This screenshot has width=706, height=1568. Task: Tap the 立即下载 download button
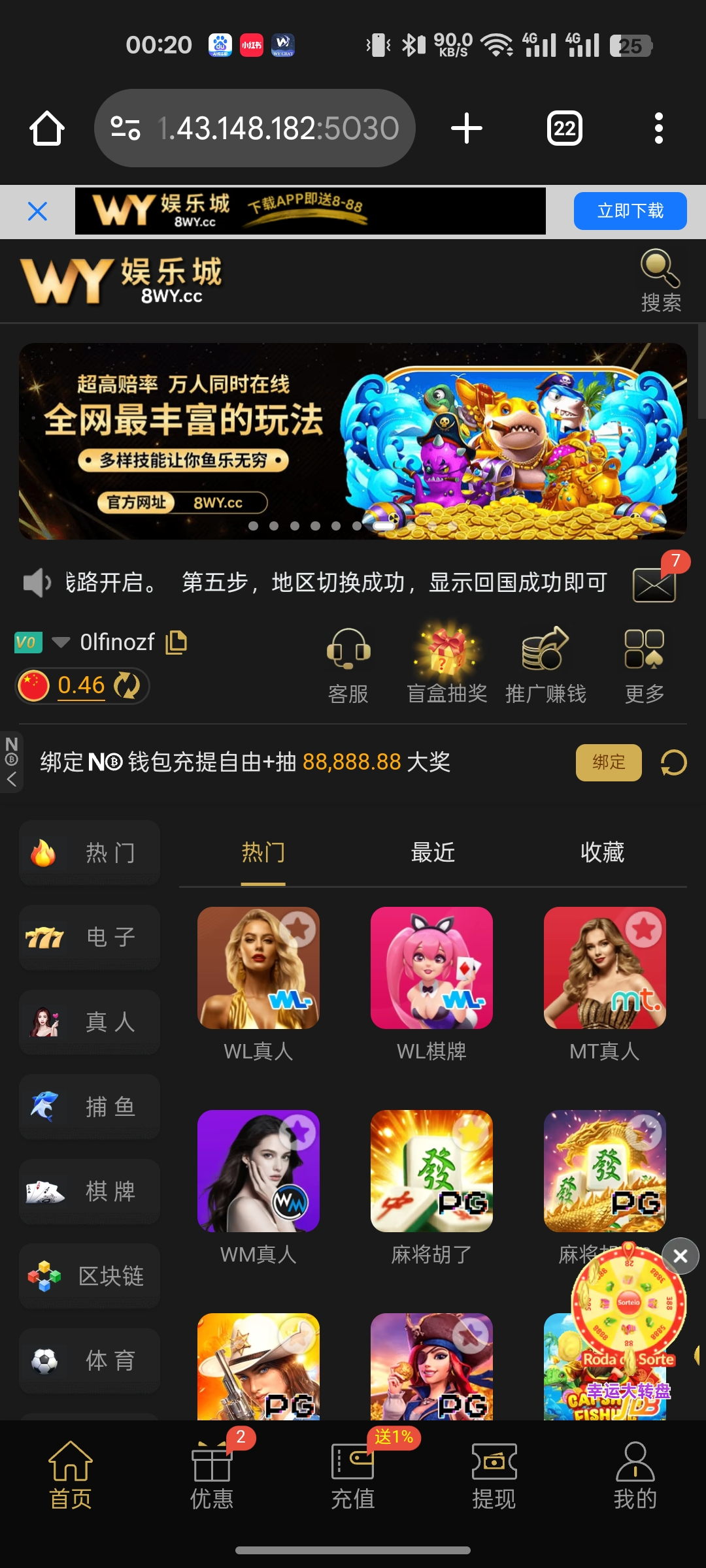point(630,211)
